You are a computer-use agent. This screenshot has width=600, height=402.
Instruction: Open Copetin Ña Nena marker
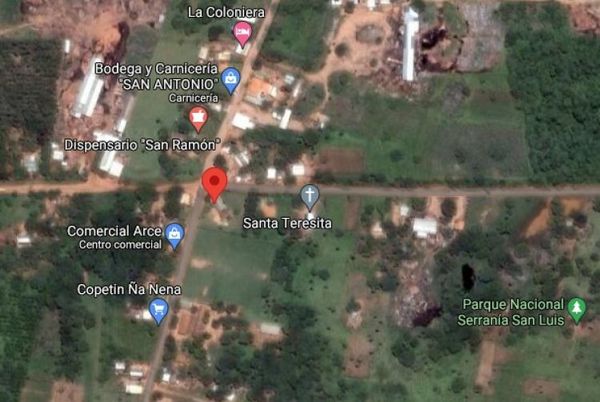[158, 310]
